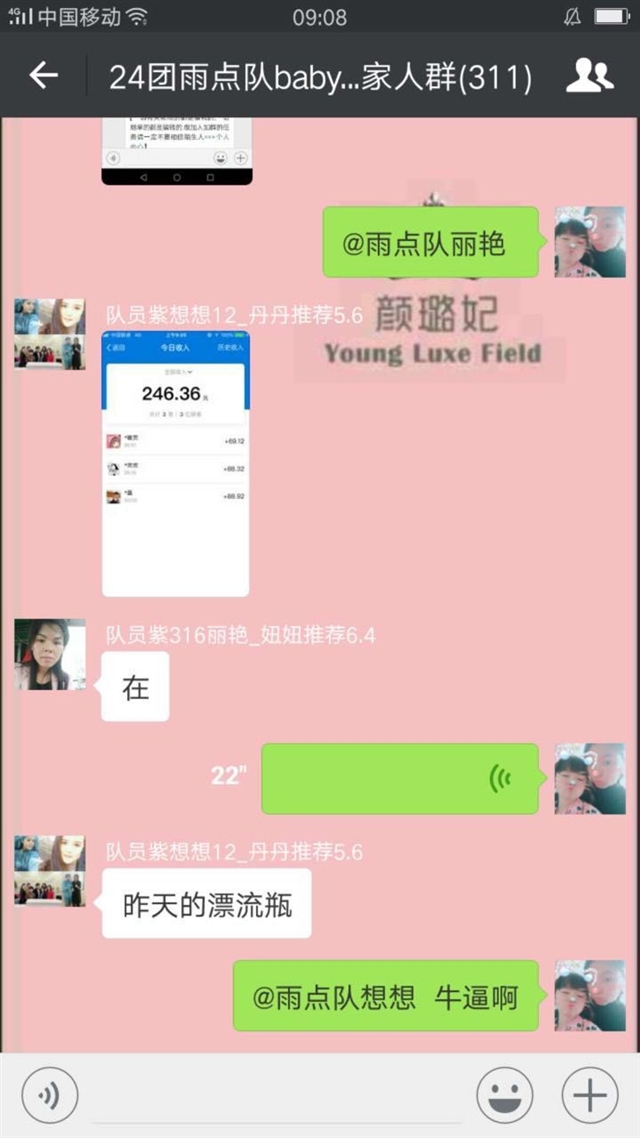640x1138 pixels.
Task: Open avatar of 队员紫316丽艳_妞妞推荐6.4
Action: [50, 654]
